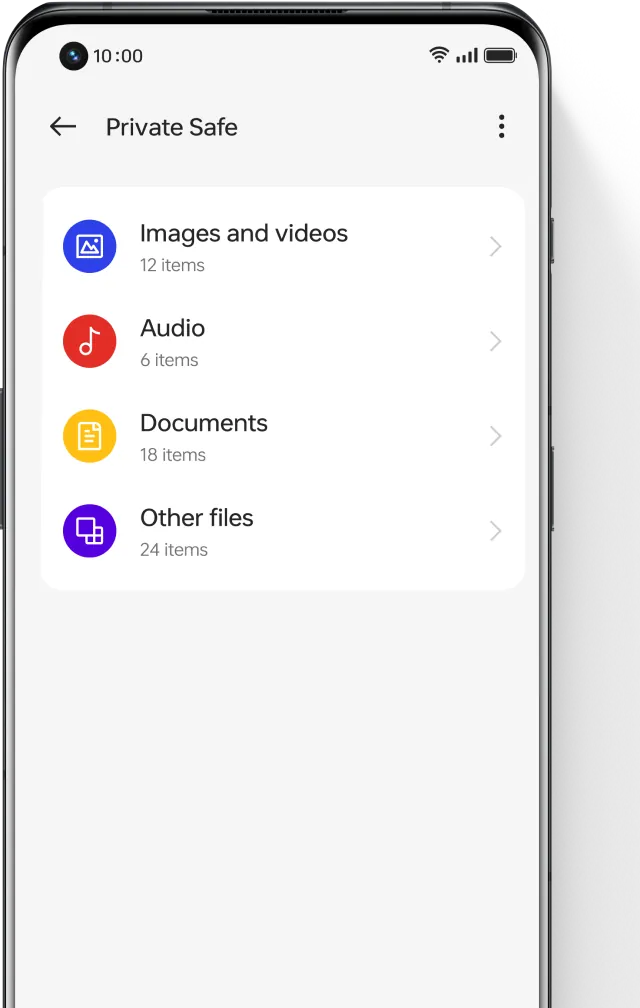Tap the Other files row
640x1008 pixels.
(x=283, y=531)
